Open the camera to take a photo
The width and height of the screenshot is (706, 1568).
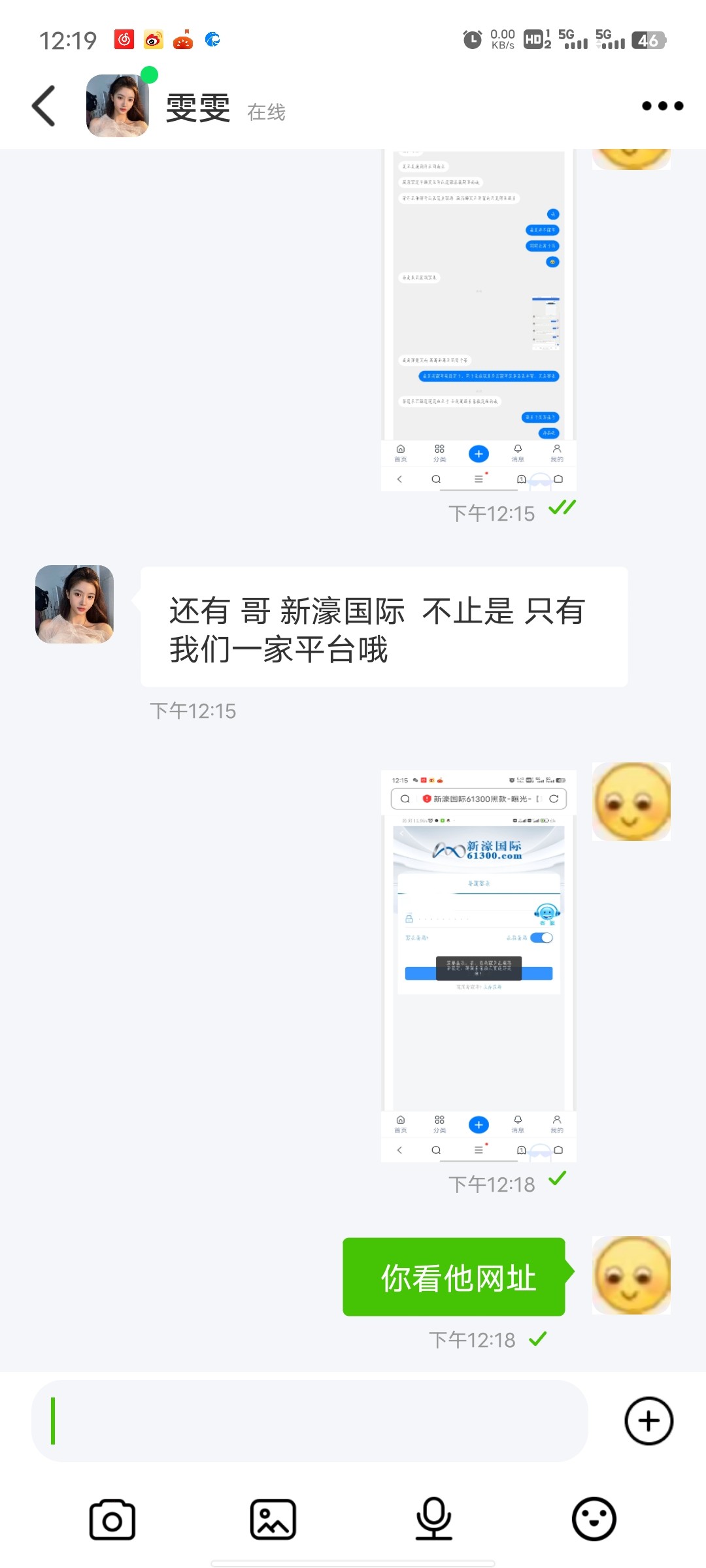pos(112,1519)
